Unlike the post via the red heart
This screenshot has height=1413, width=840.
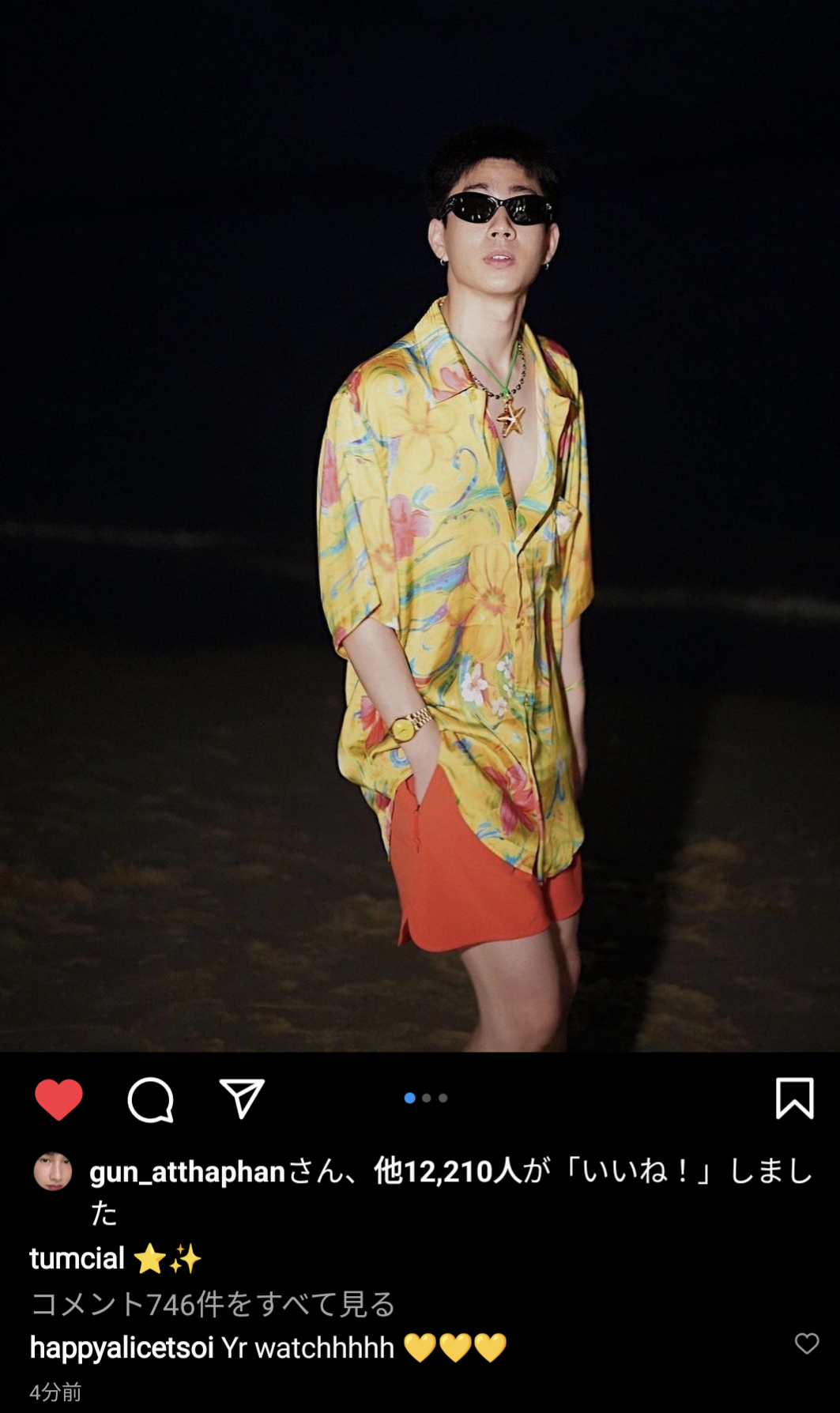58,1098
